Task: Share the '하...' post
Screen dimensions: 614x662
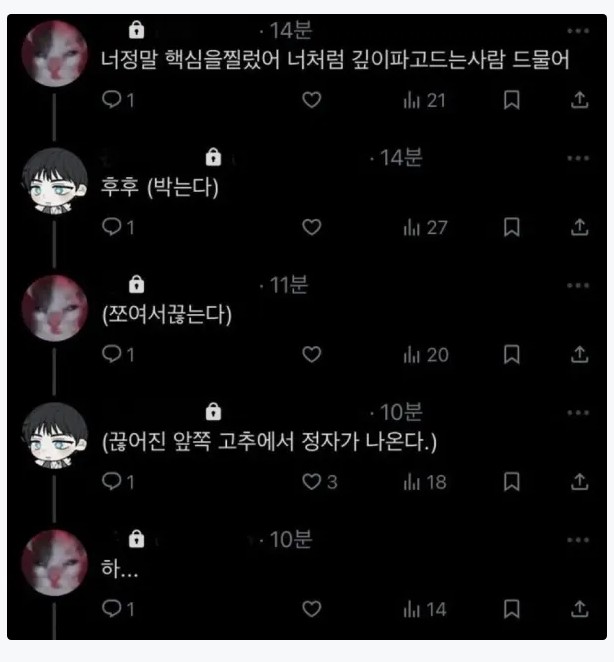Action: (579, 609)
